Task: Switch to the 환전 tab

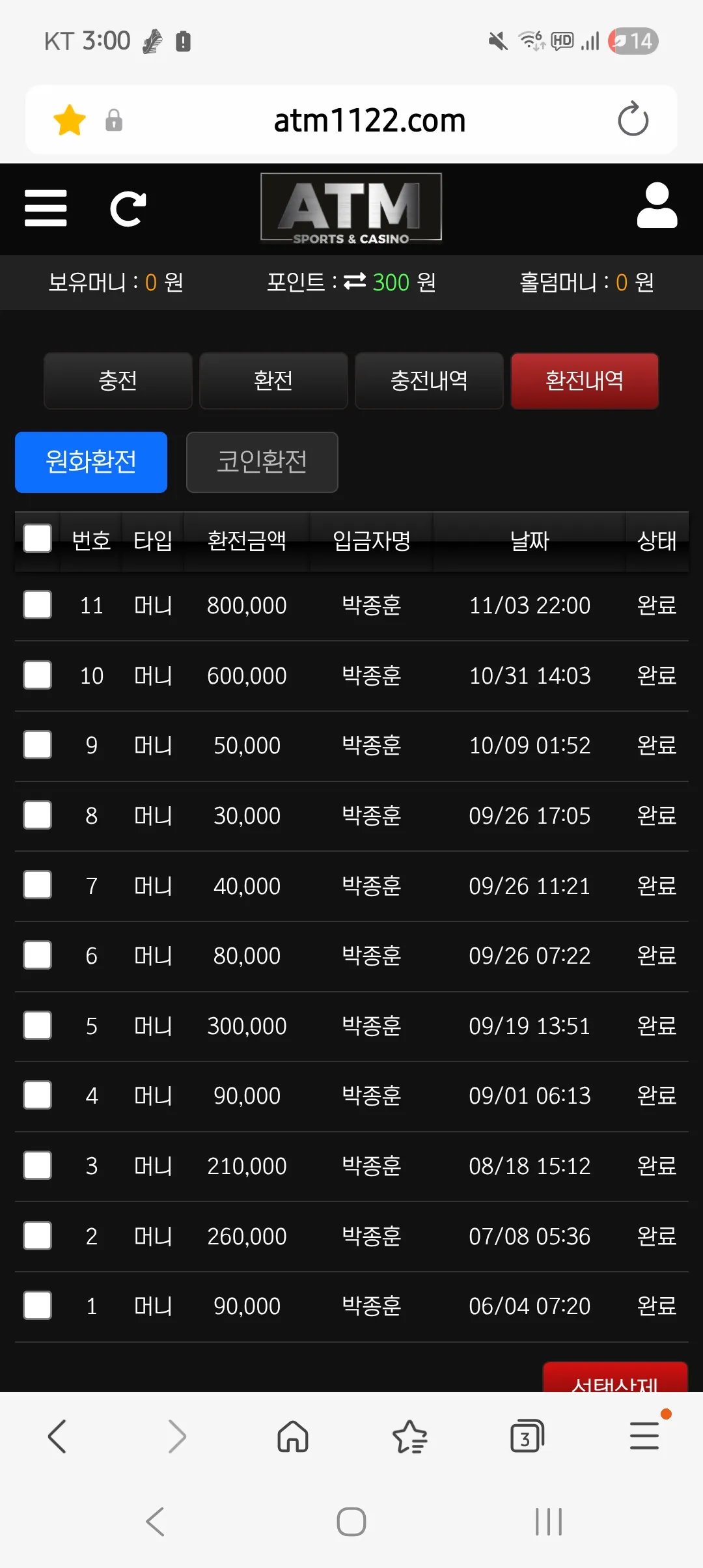Action: point(273,381)
